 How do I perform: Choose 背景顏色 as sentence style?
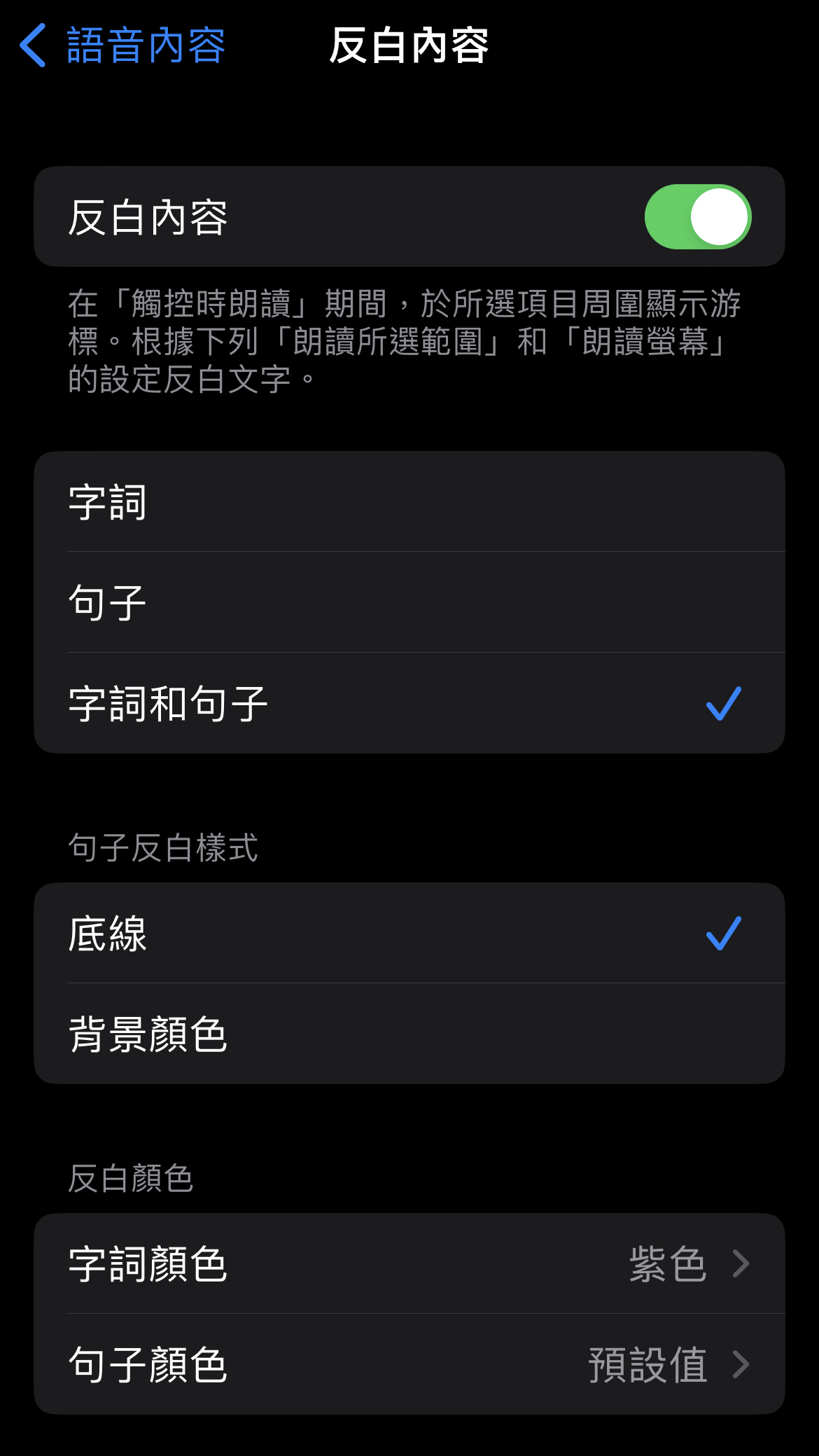coord(409,1034)
